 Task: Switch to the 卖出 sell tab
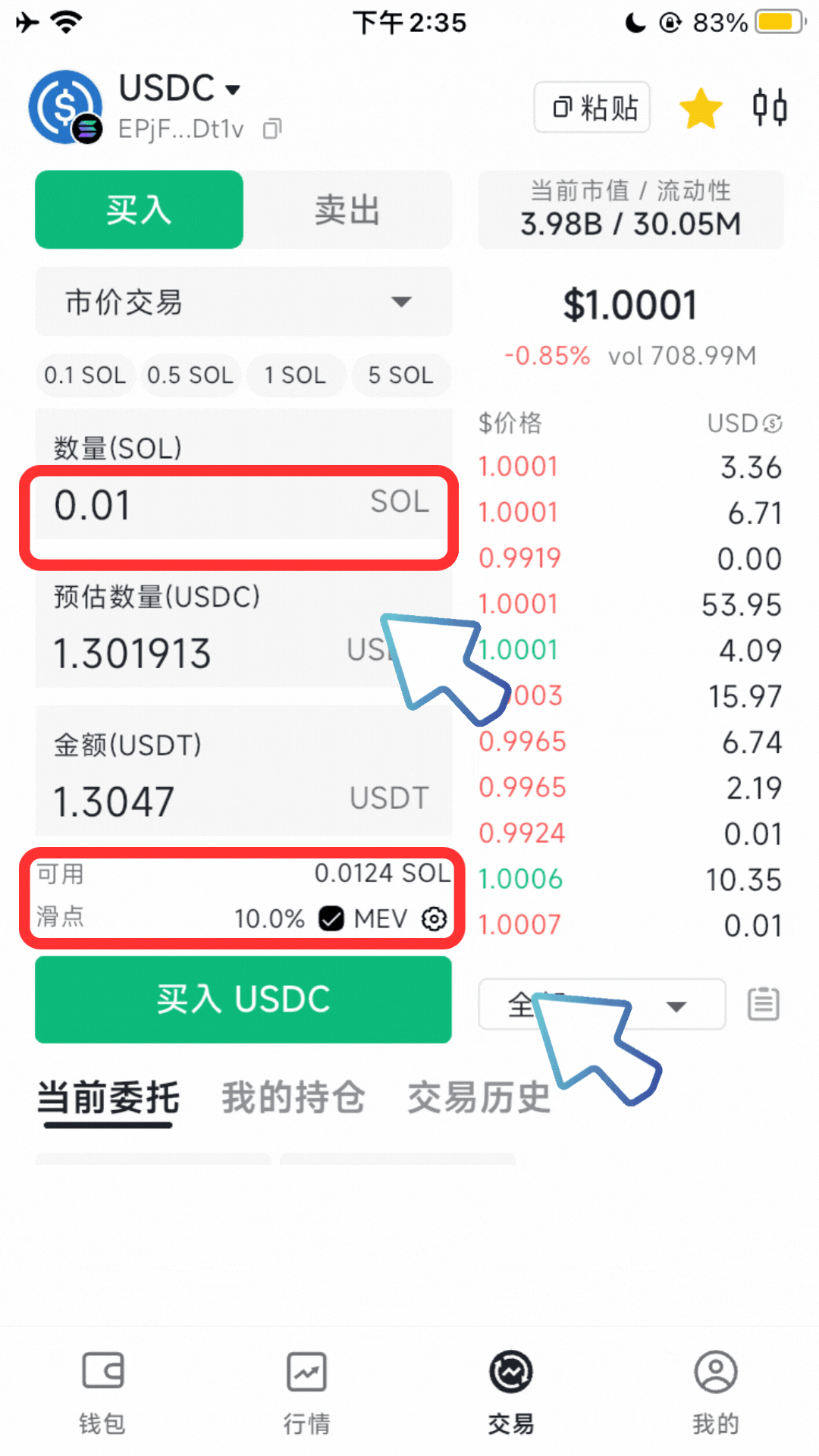pos(347,210)
